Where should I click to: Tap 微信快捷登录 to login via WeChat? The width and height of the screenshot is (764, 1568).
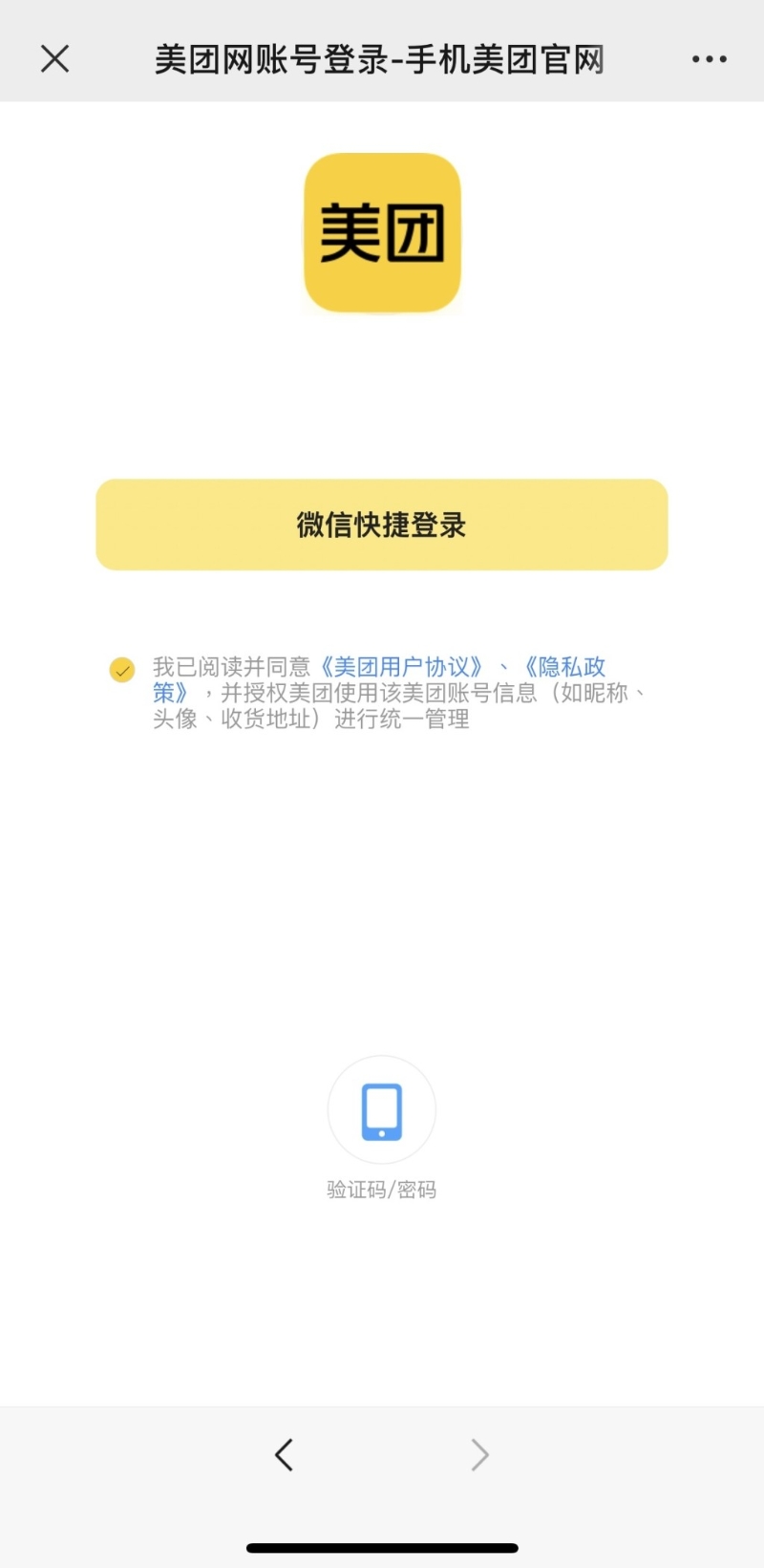pos(382,525)
